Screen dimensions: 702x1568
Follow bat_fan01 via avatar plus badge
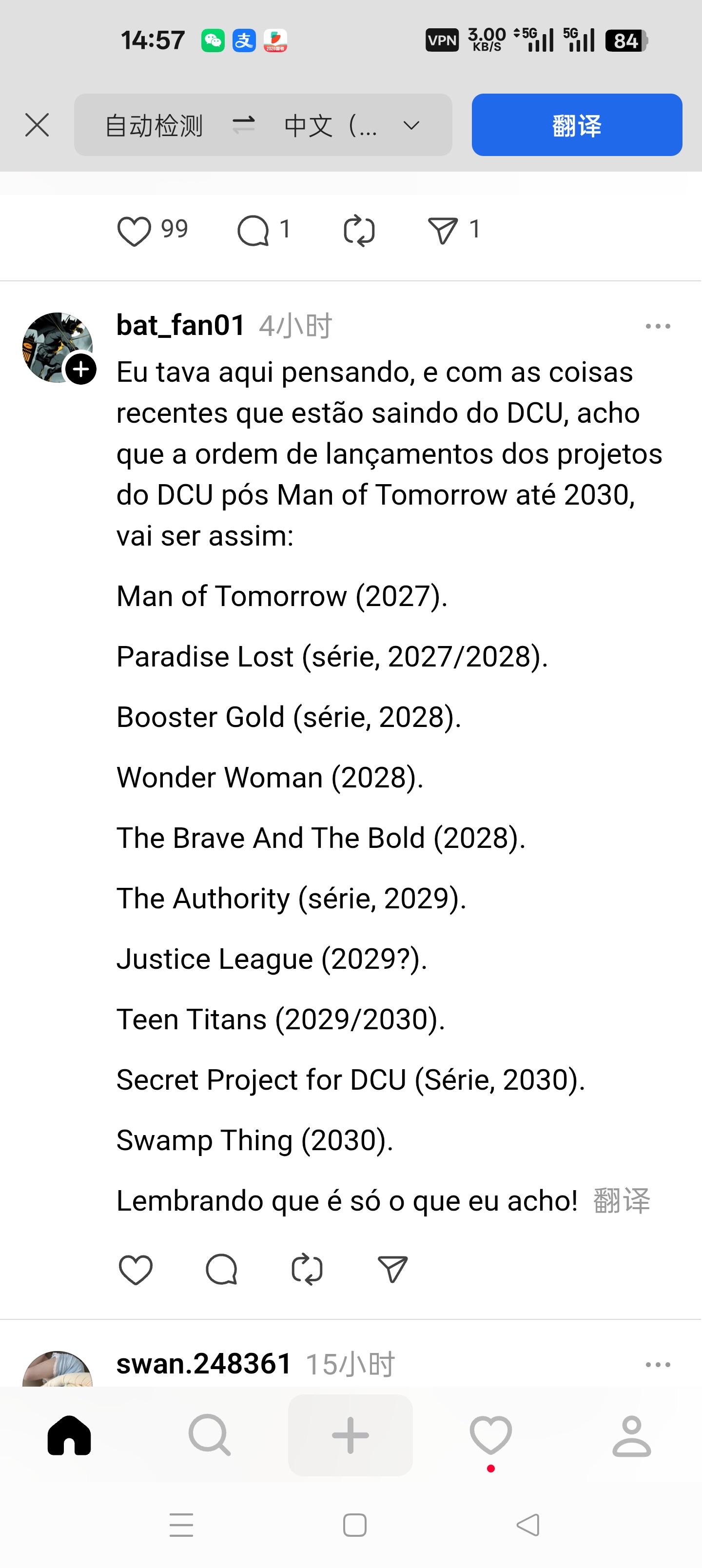(x=81, y=370)
